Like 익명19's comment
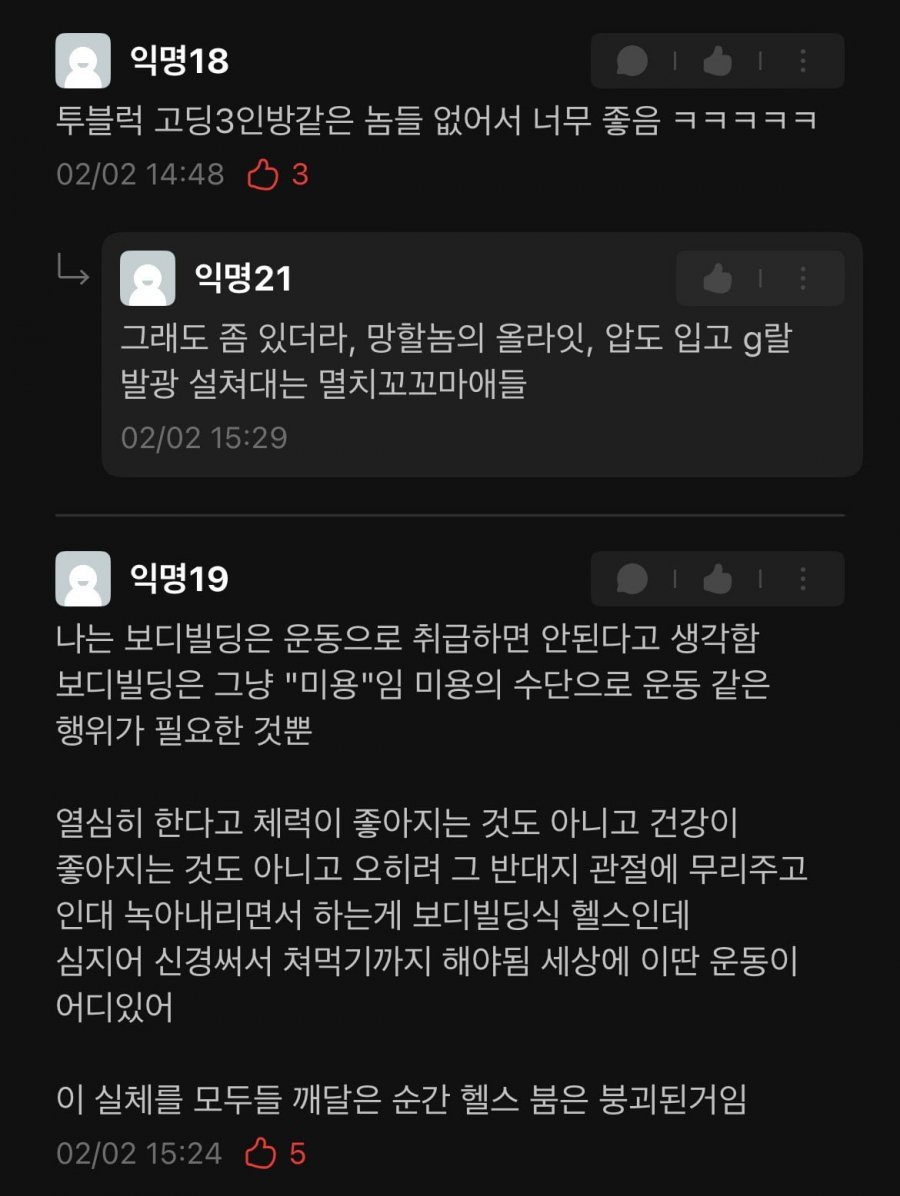 [x=717, y=578]
